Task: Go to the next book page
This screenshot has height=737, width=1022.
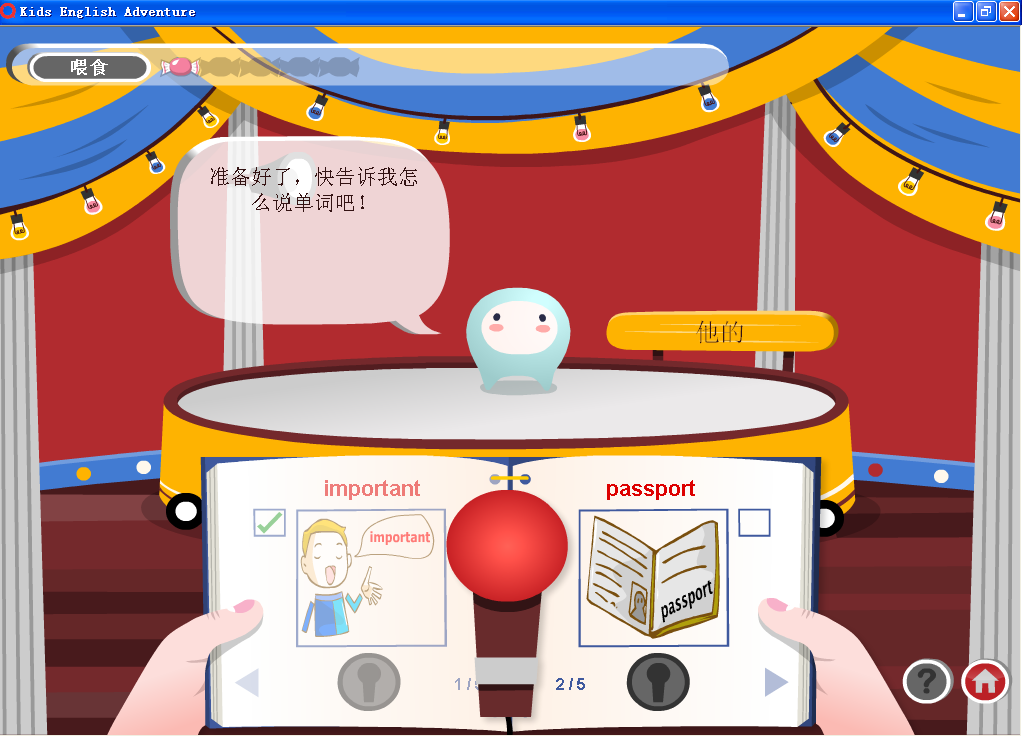Action: point(776,682)
